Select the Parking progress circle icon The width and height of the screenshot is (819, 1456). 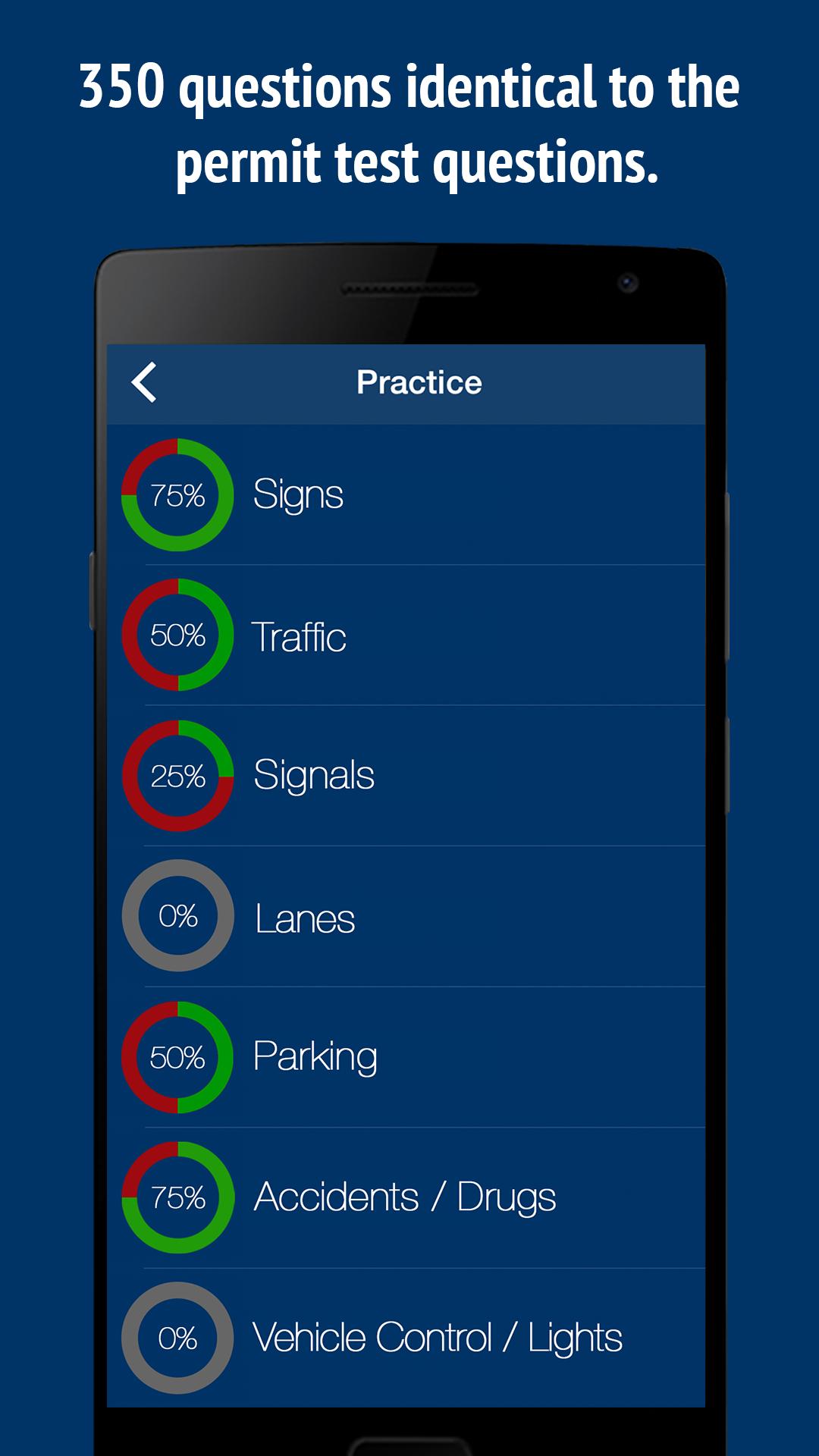pyautogui.click(x=177, y=1054)
